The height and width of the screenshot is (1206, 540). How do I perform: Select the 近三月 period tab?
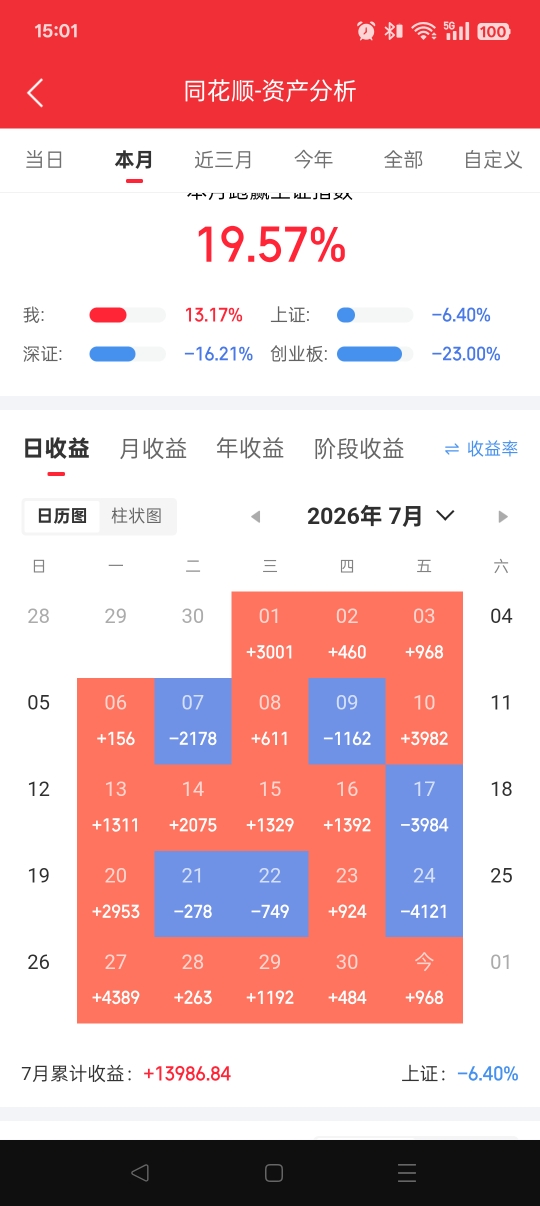(x=223, y=160)
